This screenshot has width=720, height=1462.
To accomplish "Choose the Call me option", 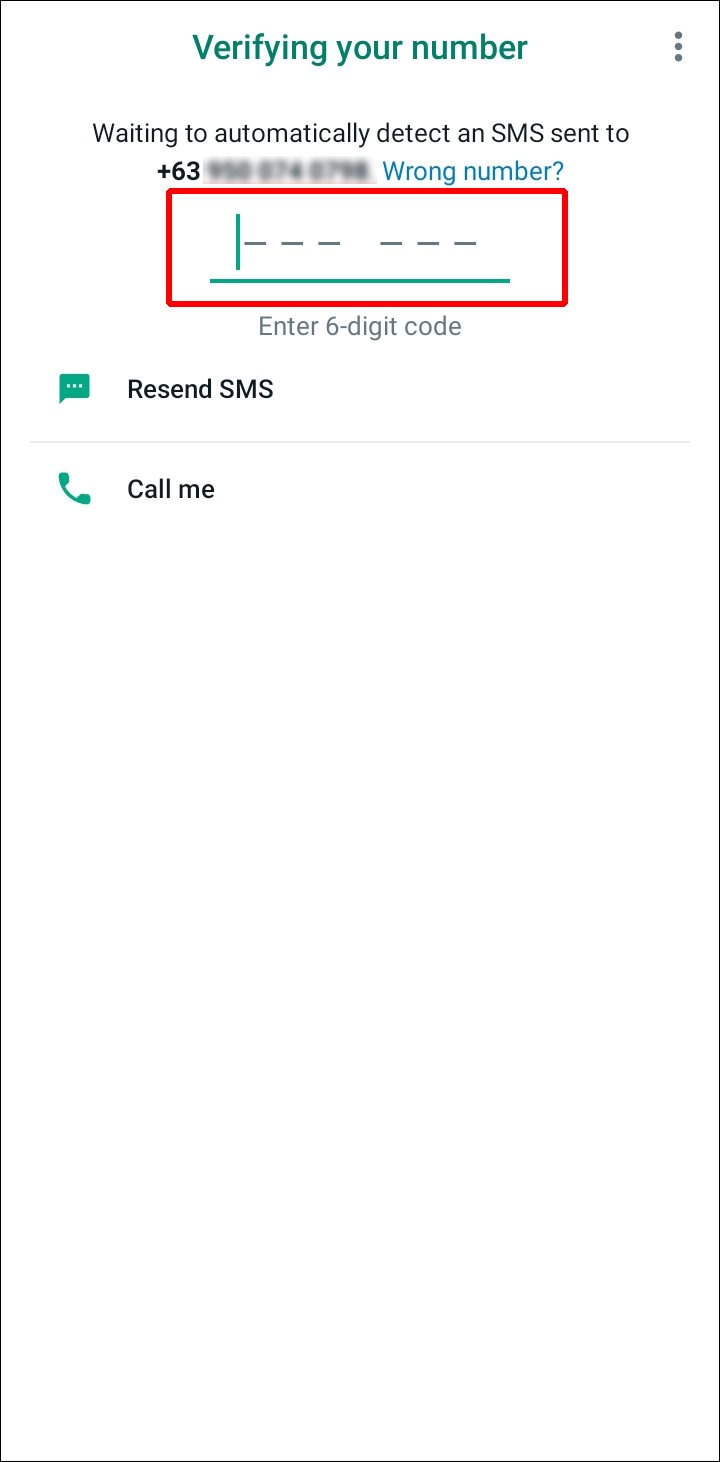I will [171, 489].
